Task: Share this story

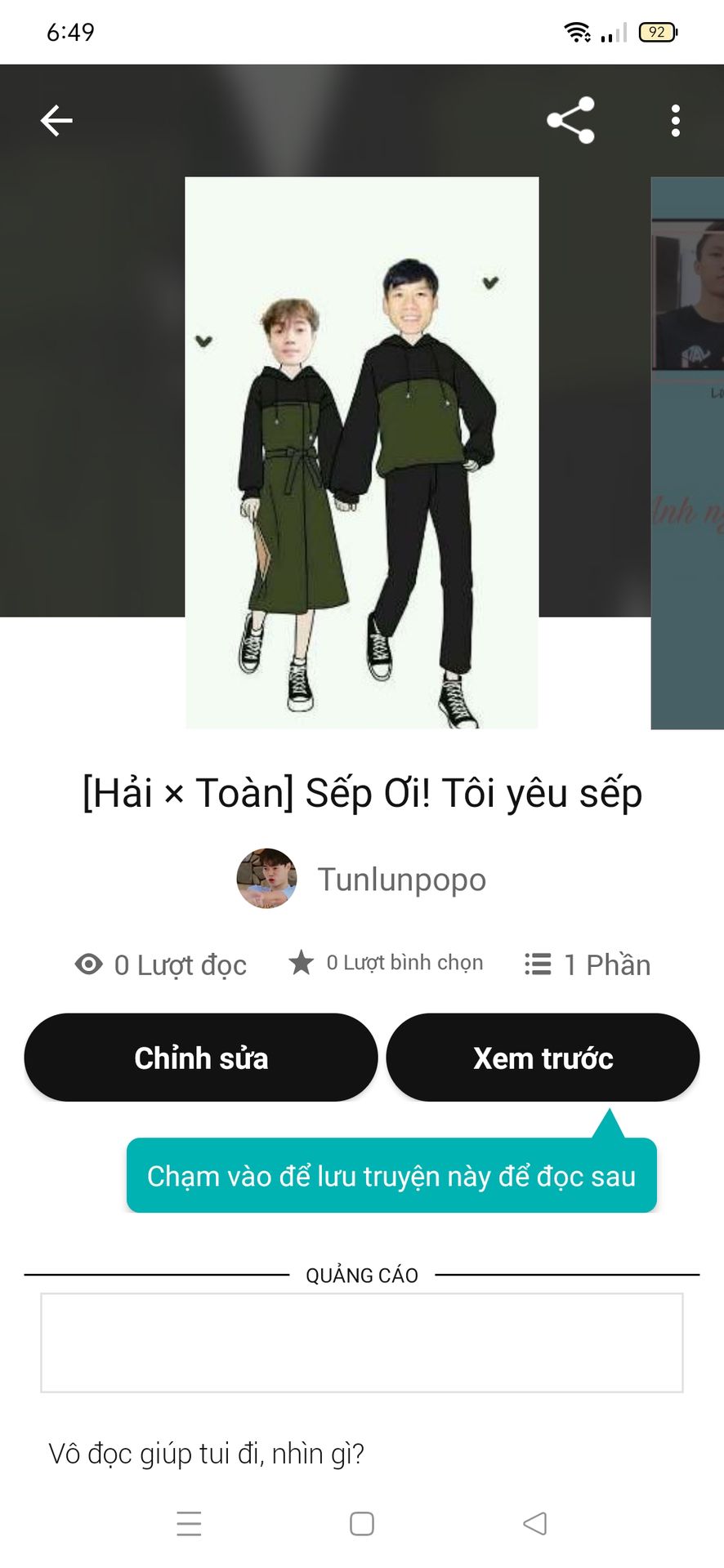Action: pos(570,121)
